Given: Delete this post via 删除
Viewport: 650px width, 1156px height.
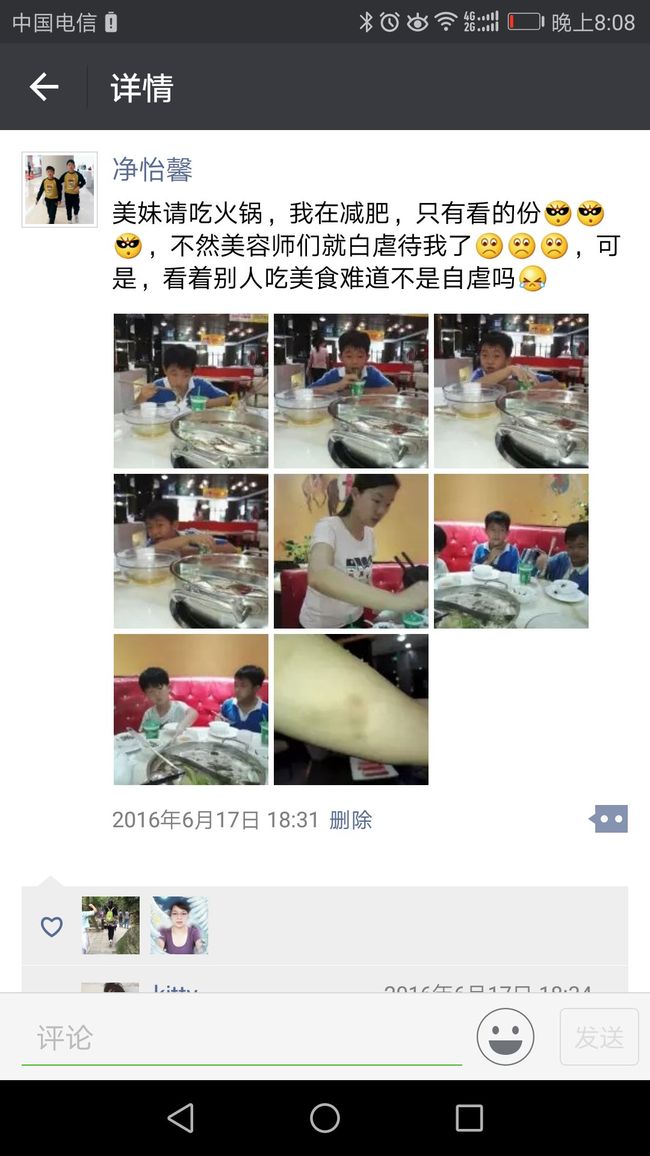Looking at the screenshot, I should coord(350,820).
